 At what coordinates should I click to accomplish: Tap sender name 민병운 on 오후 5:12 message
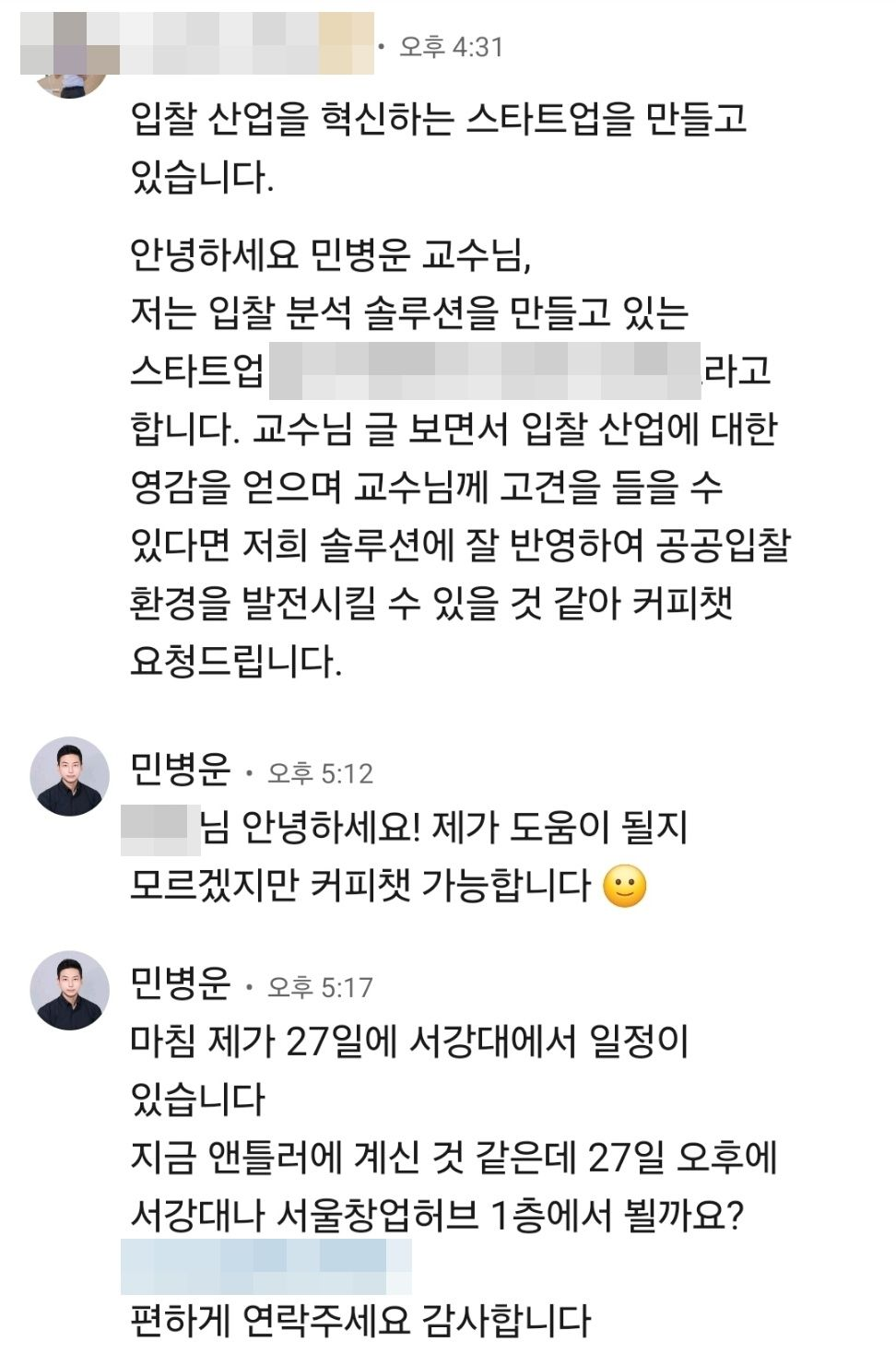coord(180,771)
